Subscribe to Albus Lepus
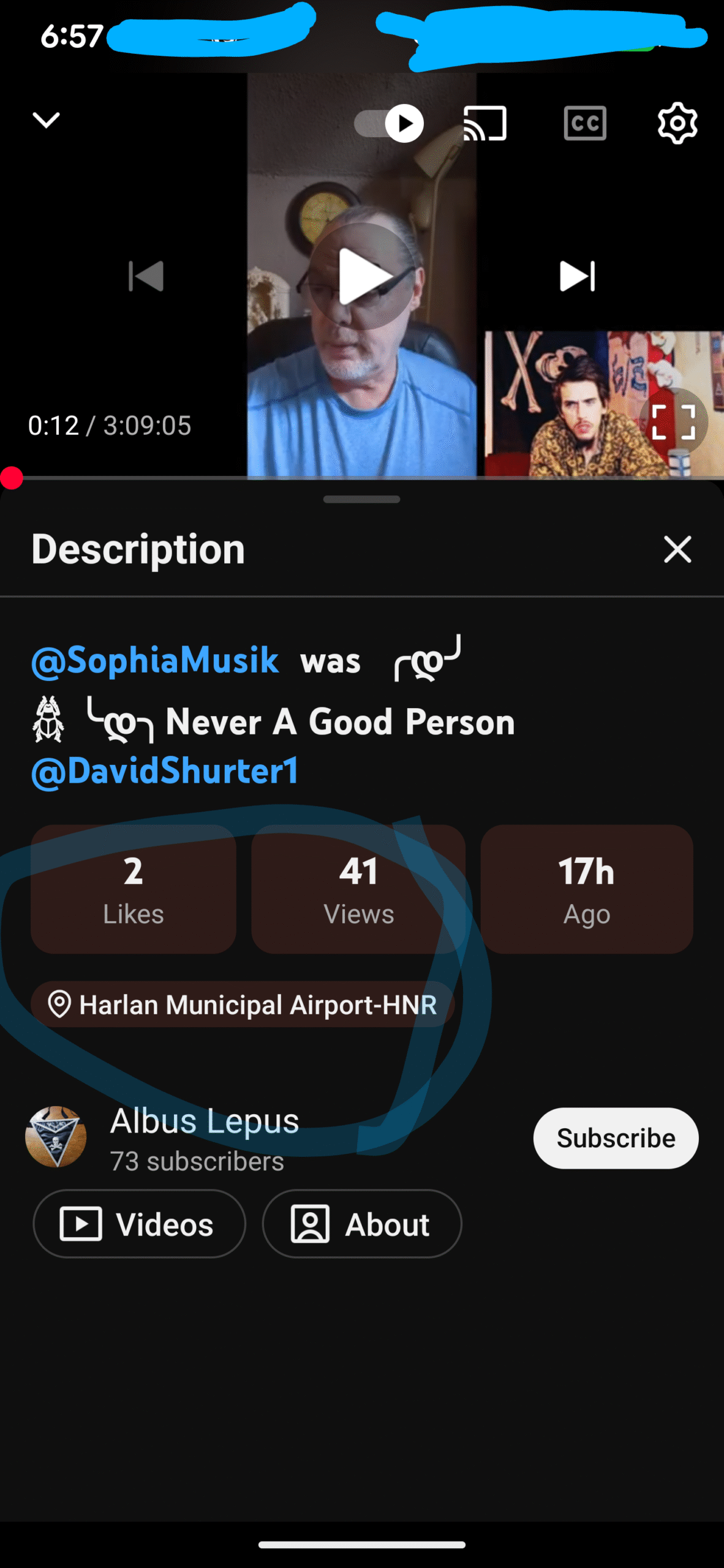The image size is (724, 1568). tap(615, 1138)
